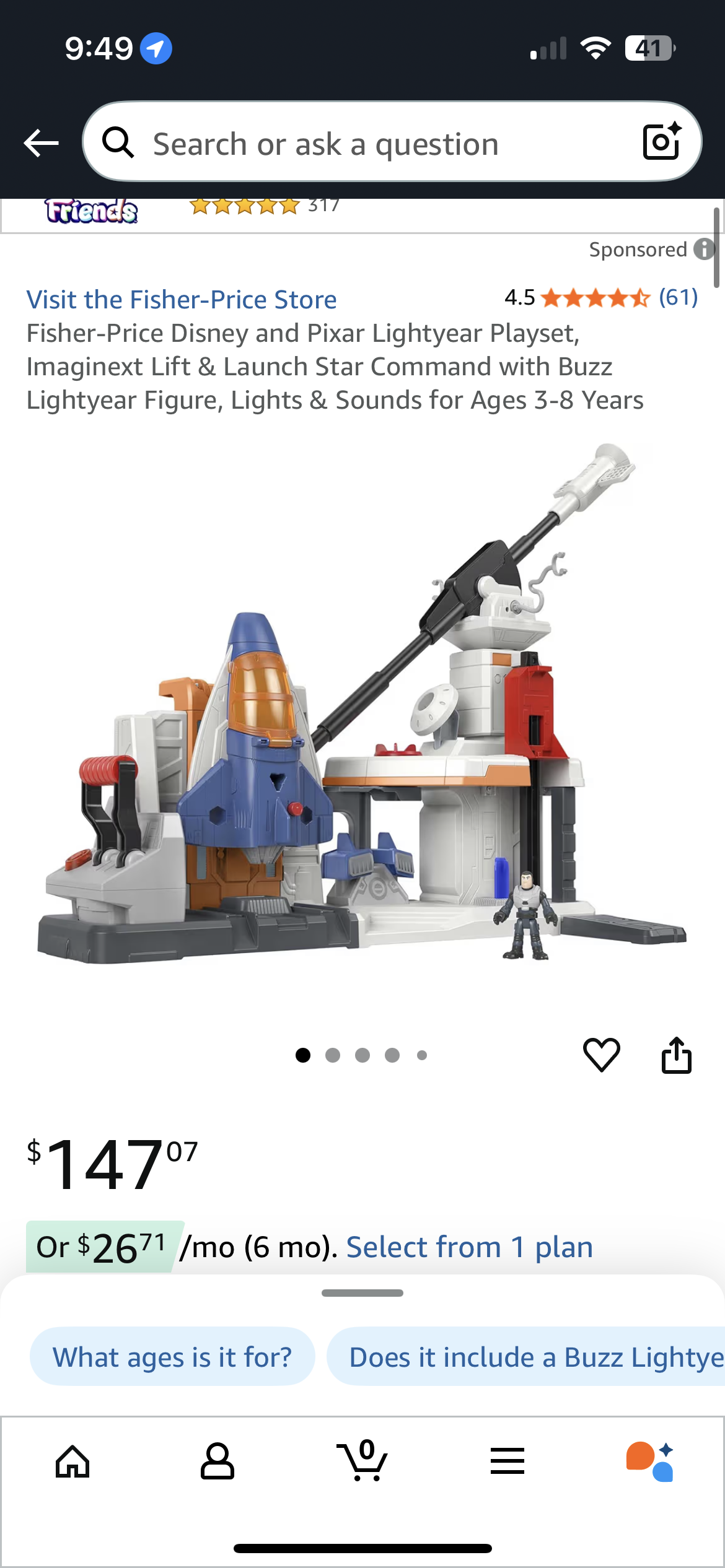The image size is (725, 1568).
Task: Ask 'What ages is it for?'
Action: 173,1357
